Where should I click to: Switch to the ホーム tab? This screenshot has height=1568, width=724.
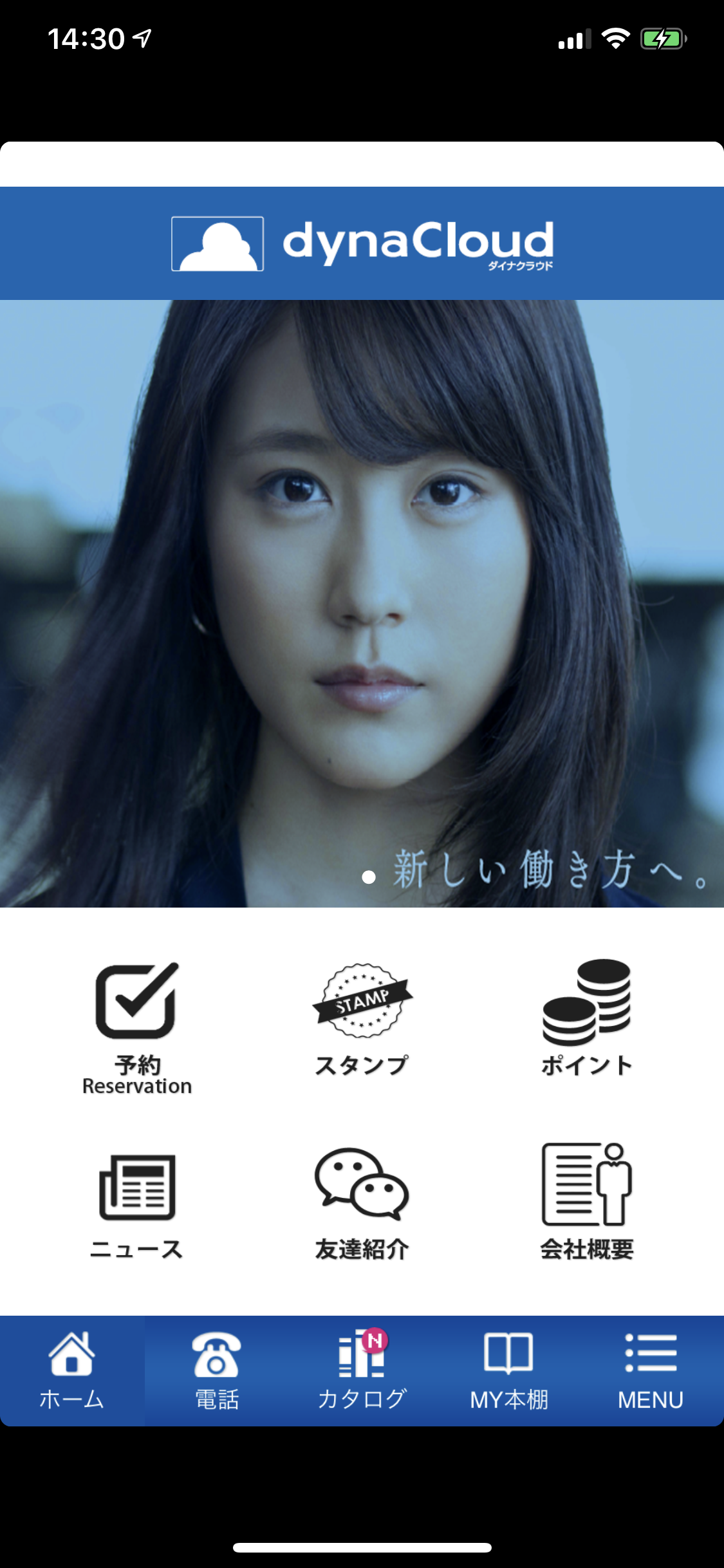pyautogui.click(x=72, y=1370)
